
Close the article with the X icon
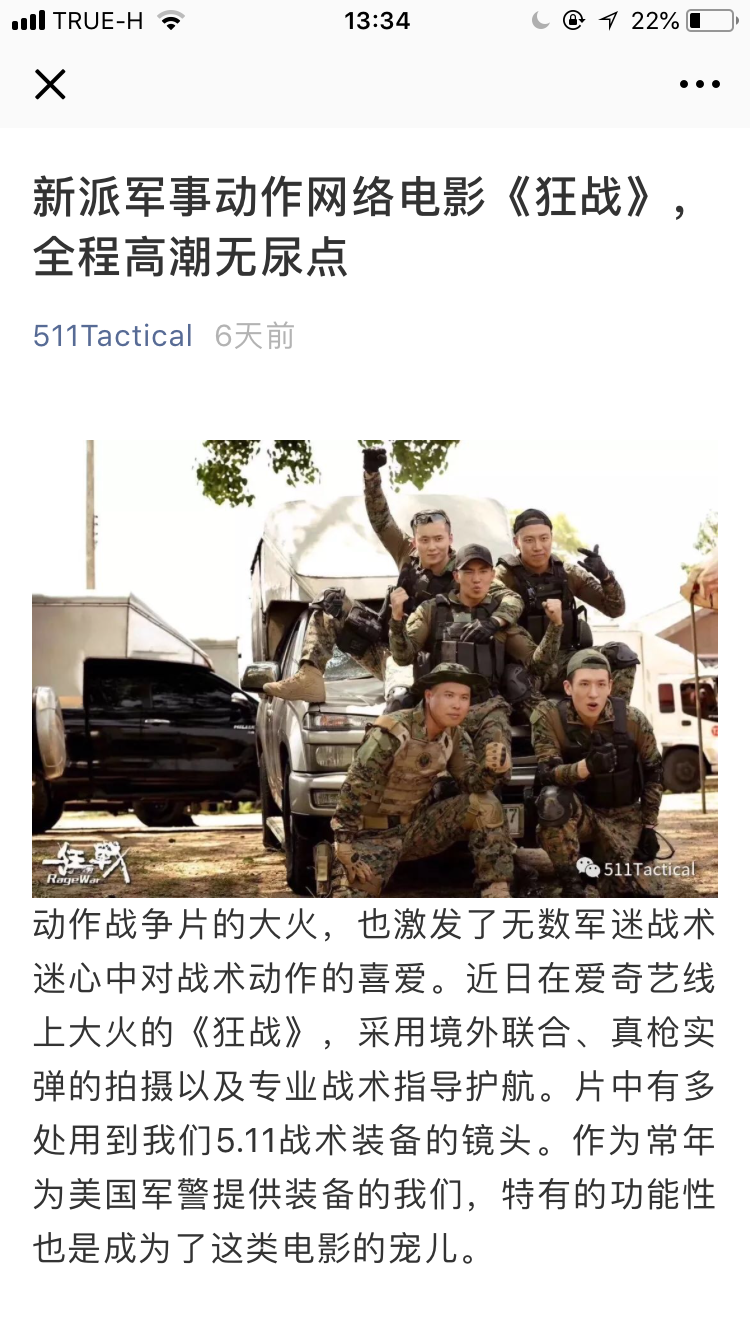50,85
